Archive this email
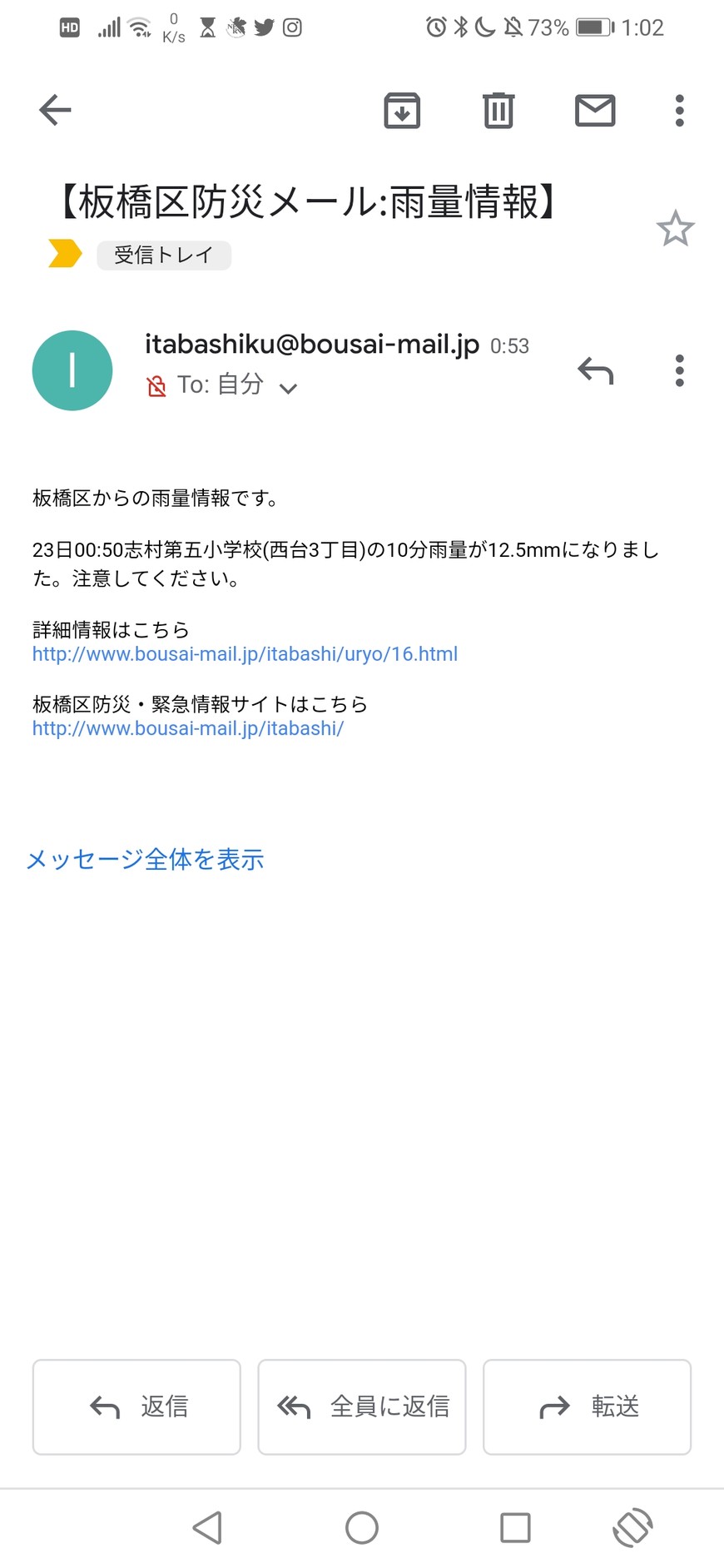724x1568 pixels. [402, 110]
